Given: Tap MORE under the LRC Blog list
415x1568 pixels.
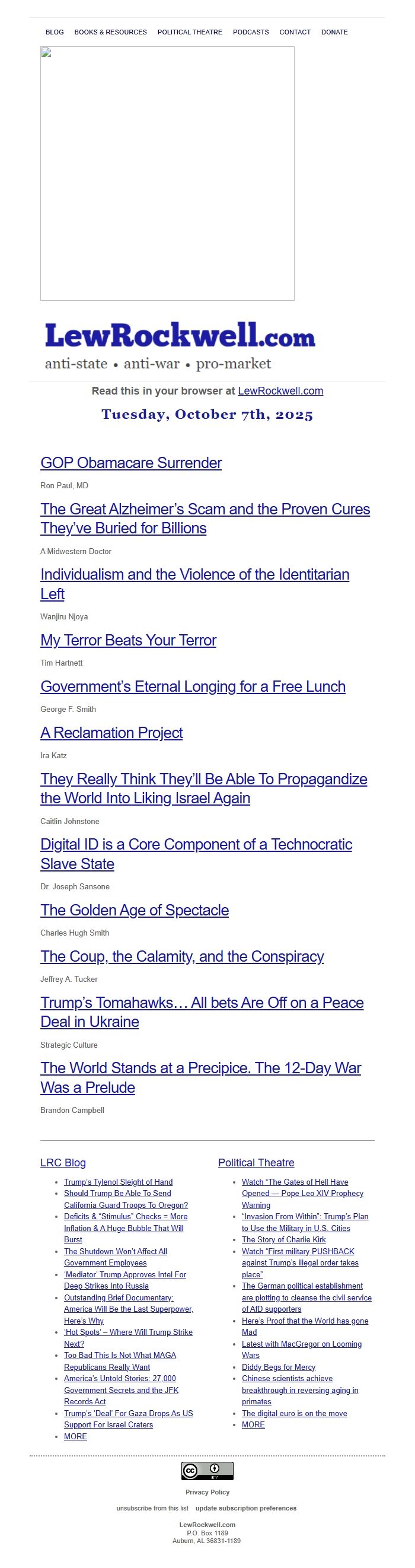Looking at the screenshot, I should (x=75, y=1436).
